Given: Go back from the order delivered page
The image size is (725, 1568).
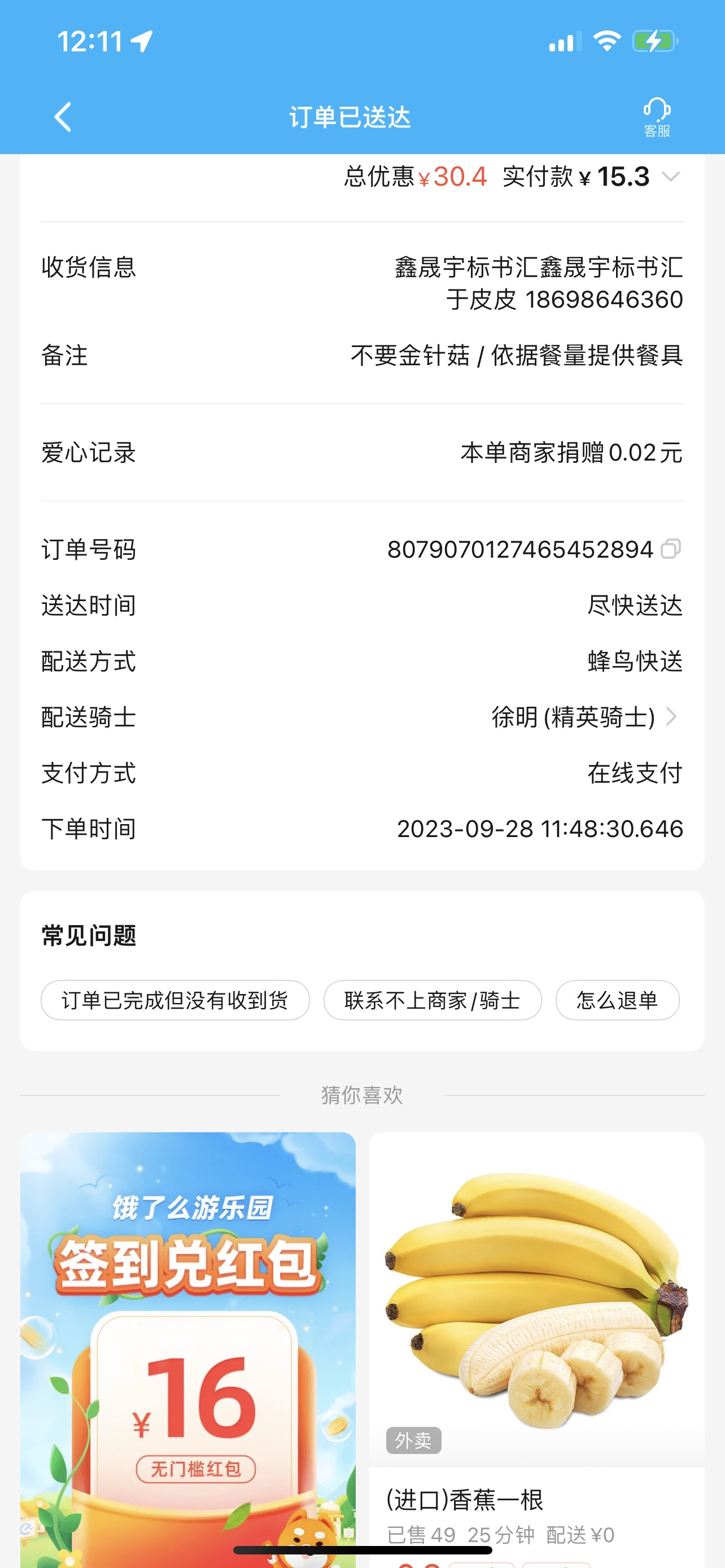Looking at the screenshot, I should point(63,116).
